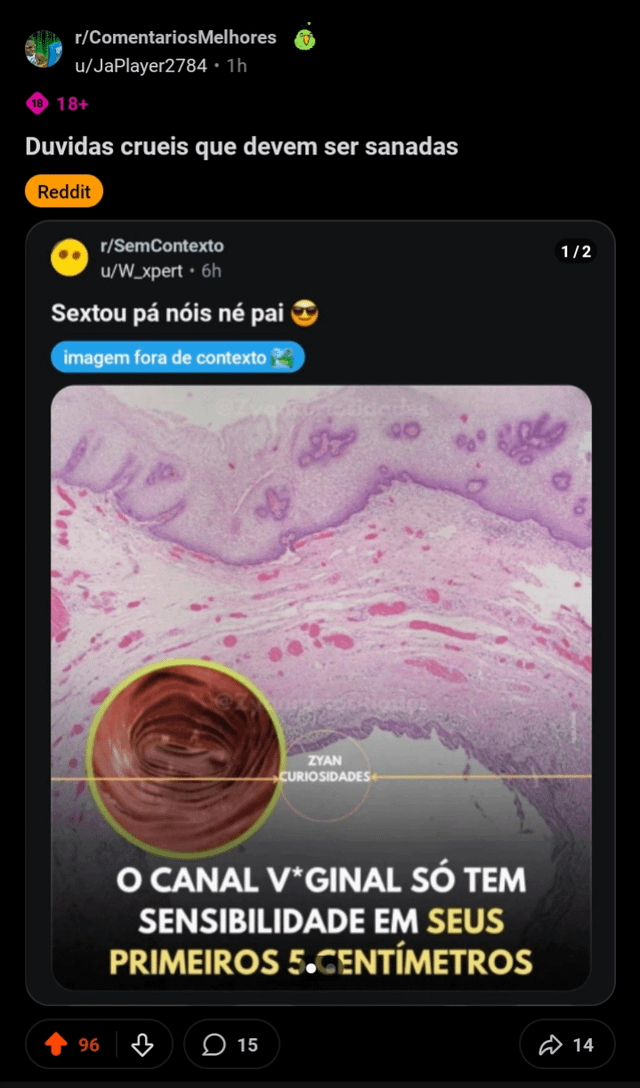Image resolution: width=640 pixels, height=1088 pixels.
Task: Open the r/ComentariosMelhores community
Action: (175, 38)
